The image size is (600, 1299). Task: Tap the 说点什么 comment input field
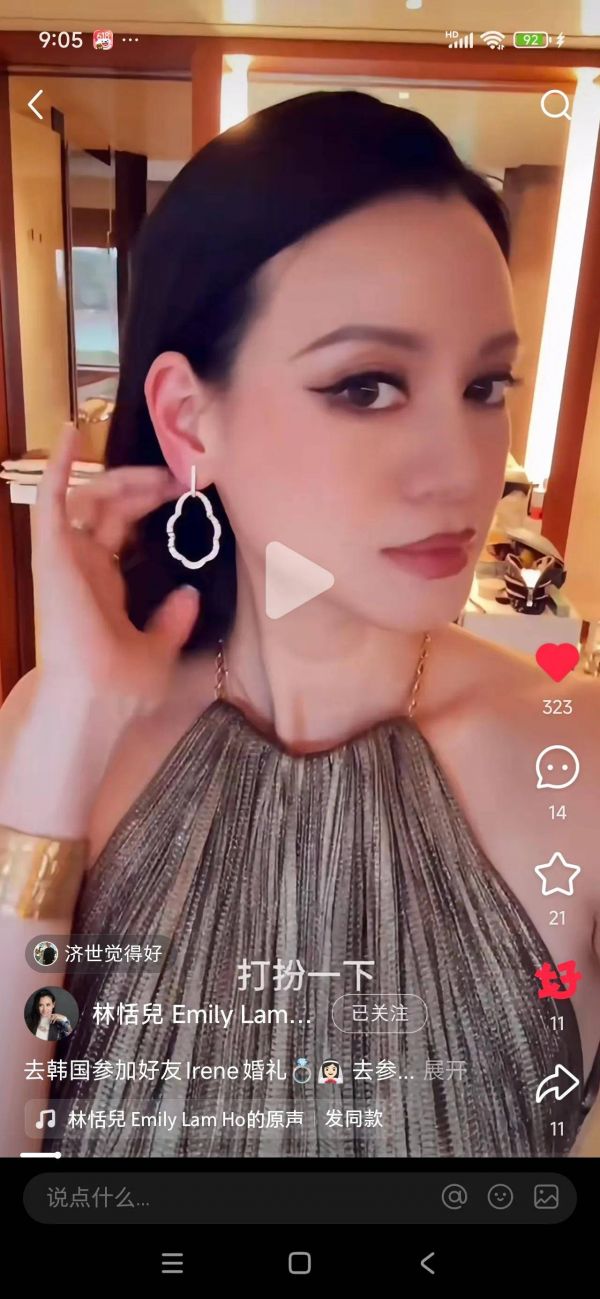(x=230, y=1197)
